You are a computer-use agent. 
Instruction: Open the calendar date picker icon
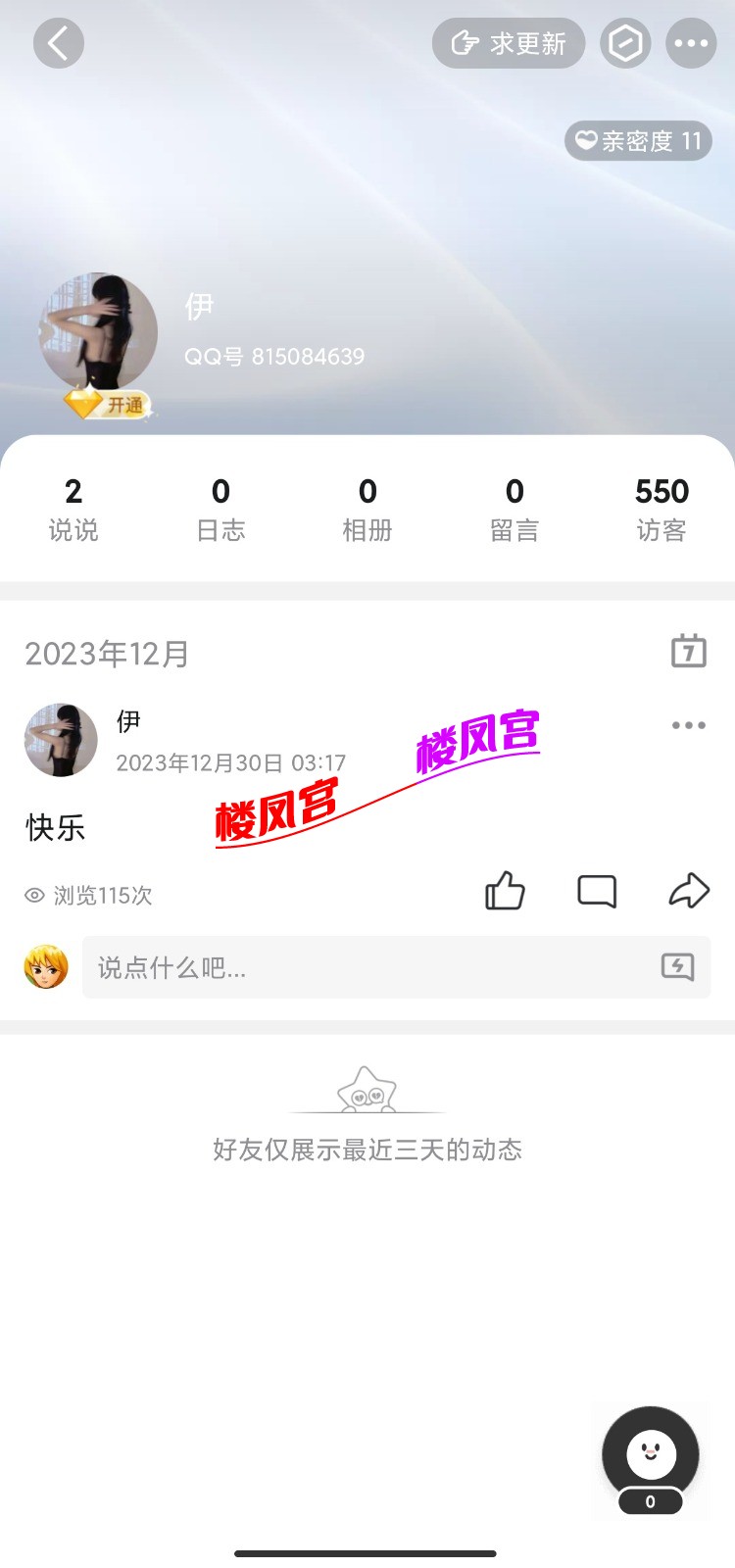click(x=688, y=651)
